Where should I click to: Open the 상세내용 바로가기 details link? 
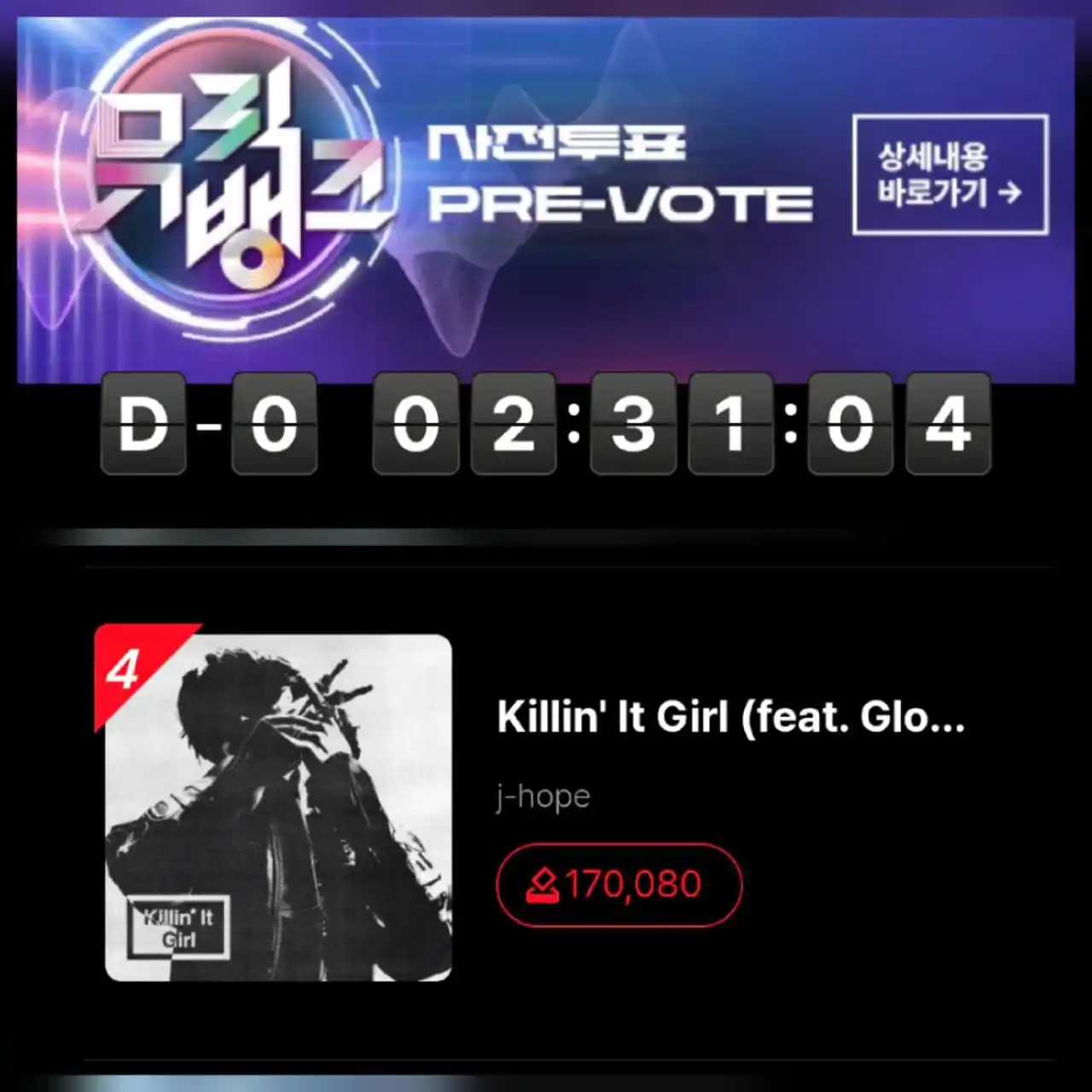950,174
